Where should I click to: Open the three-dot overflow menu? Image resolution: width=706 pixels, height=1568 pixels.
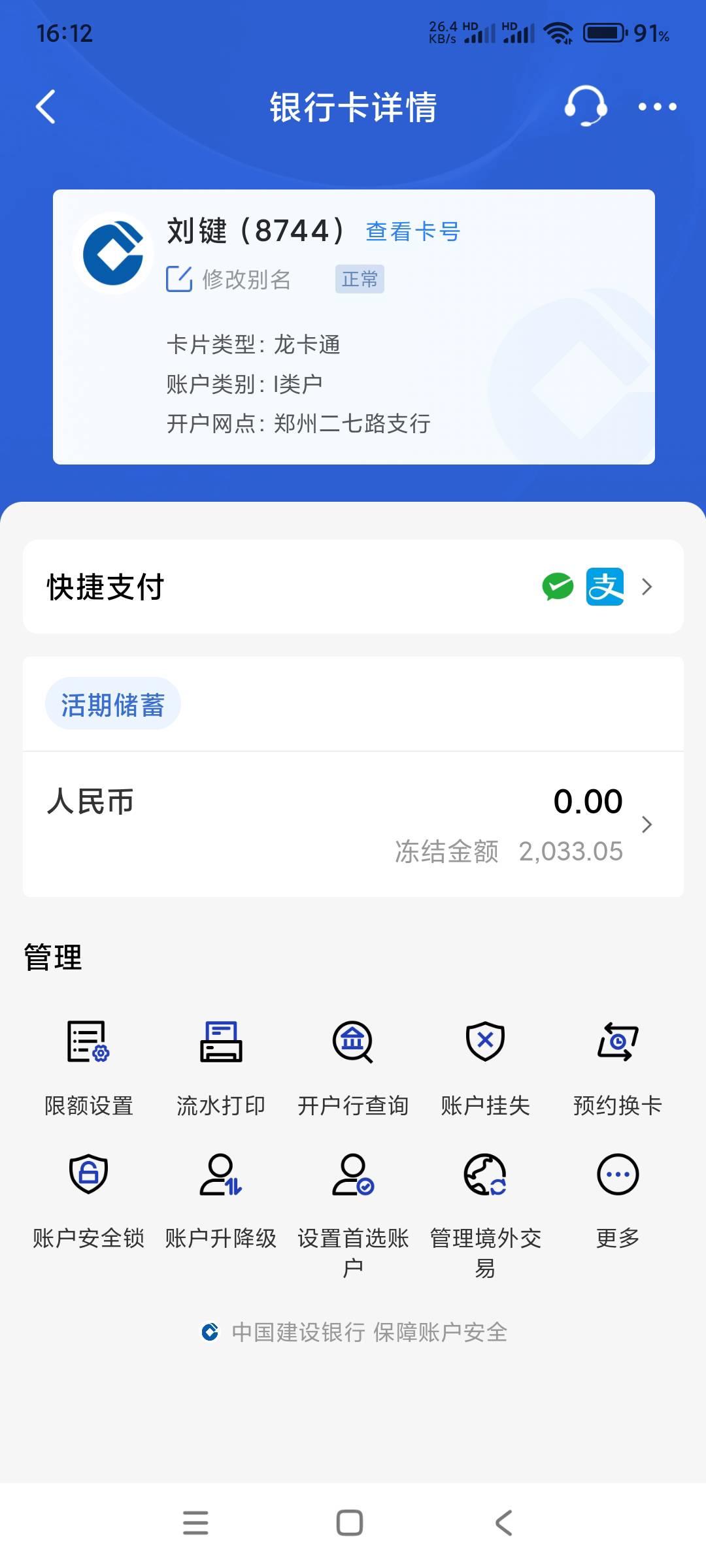click(x=657, y=106)
